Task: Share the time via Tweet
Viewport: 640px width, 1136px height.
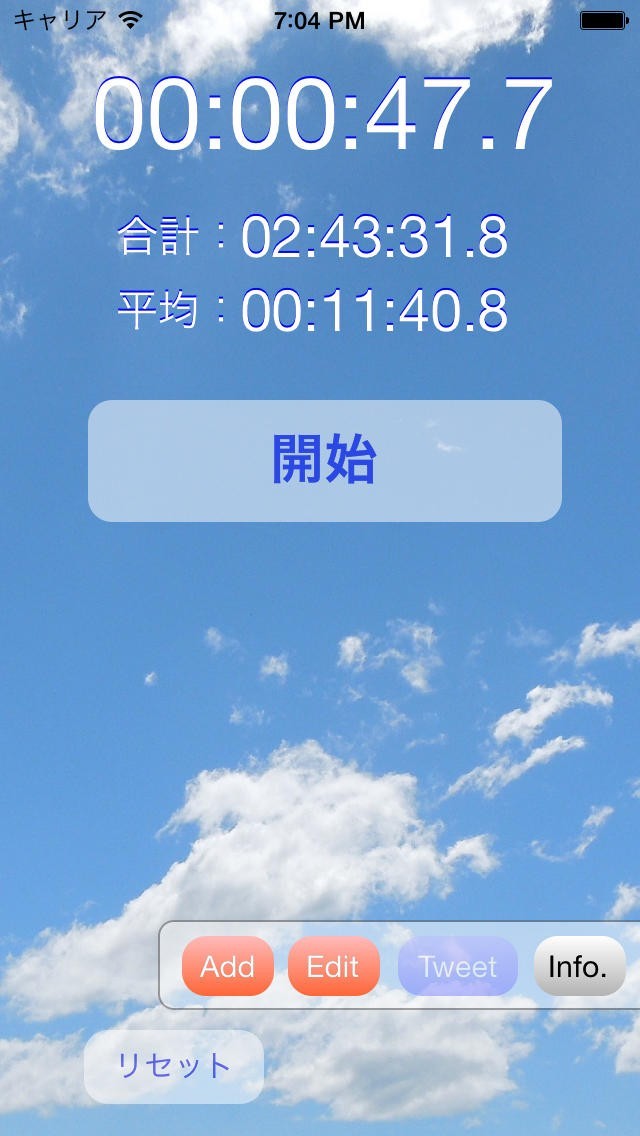Action: point(458,967)
